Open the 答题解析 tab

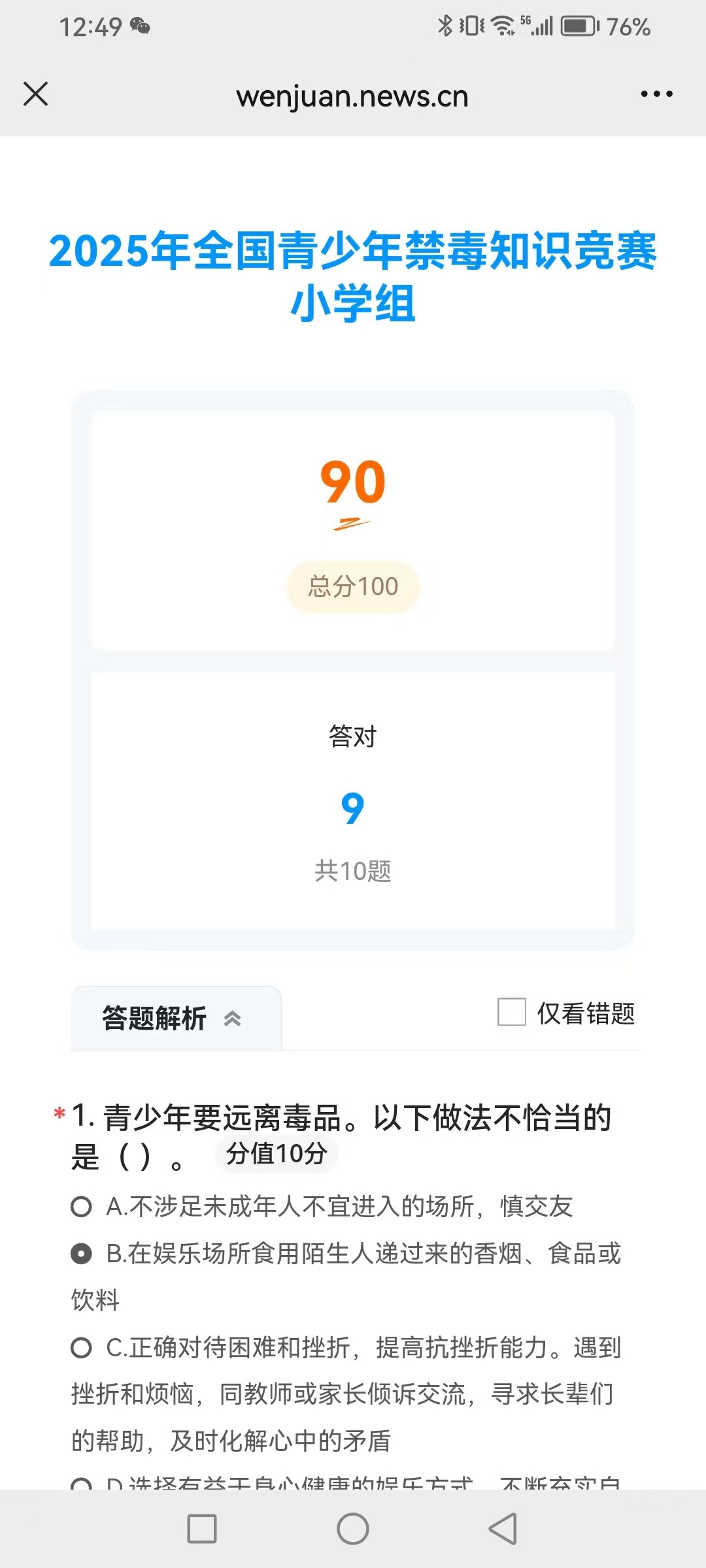(x=154, y=1017)
